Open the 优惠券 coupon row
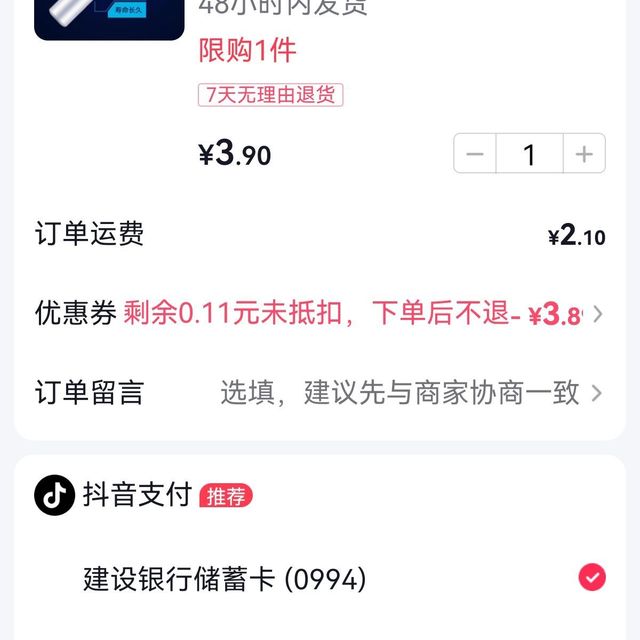 [320, 314]
